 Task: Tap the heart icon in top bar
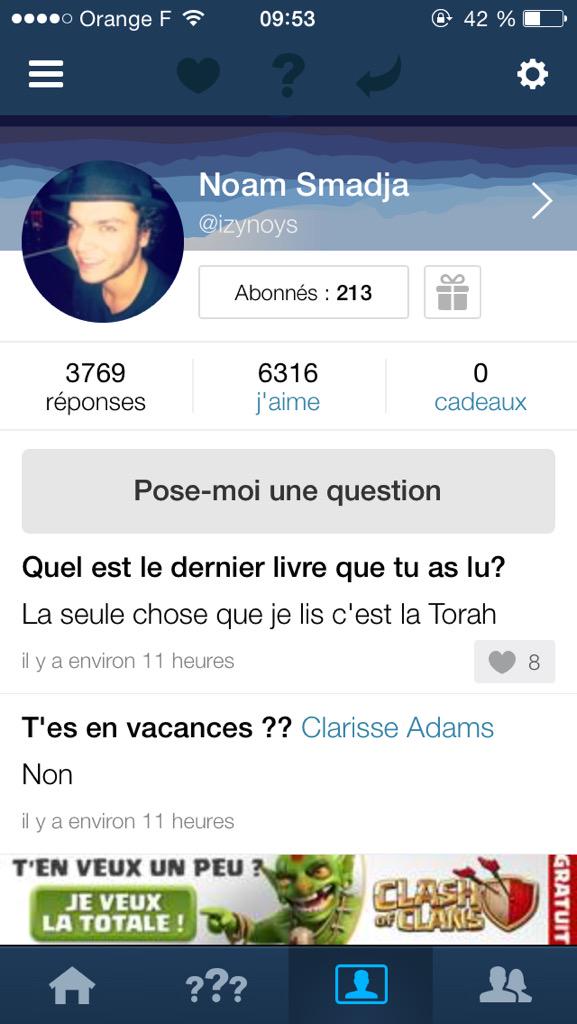(198, 75)
